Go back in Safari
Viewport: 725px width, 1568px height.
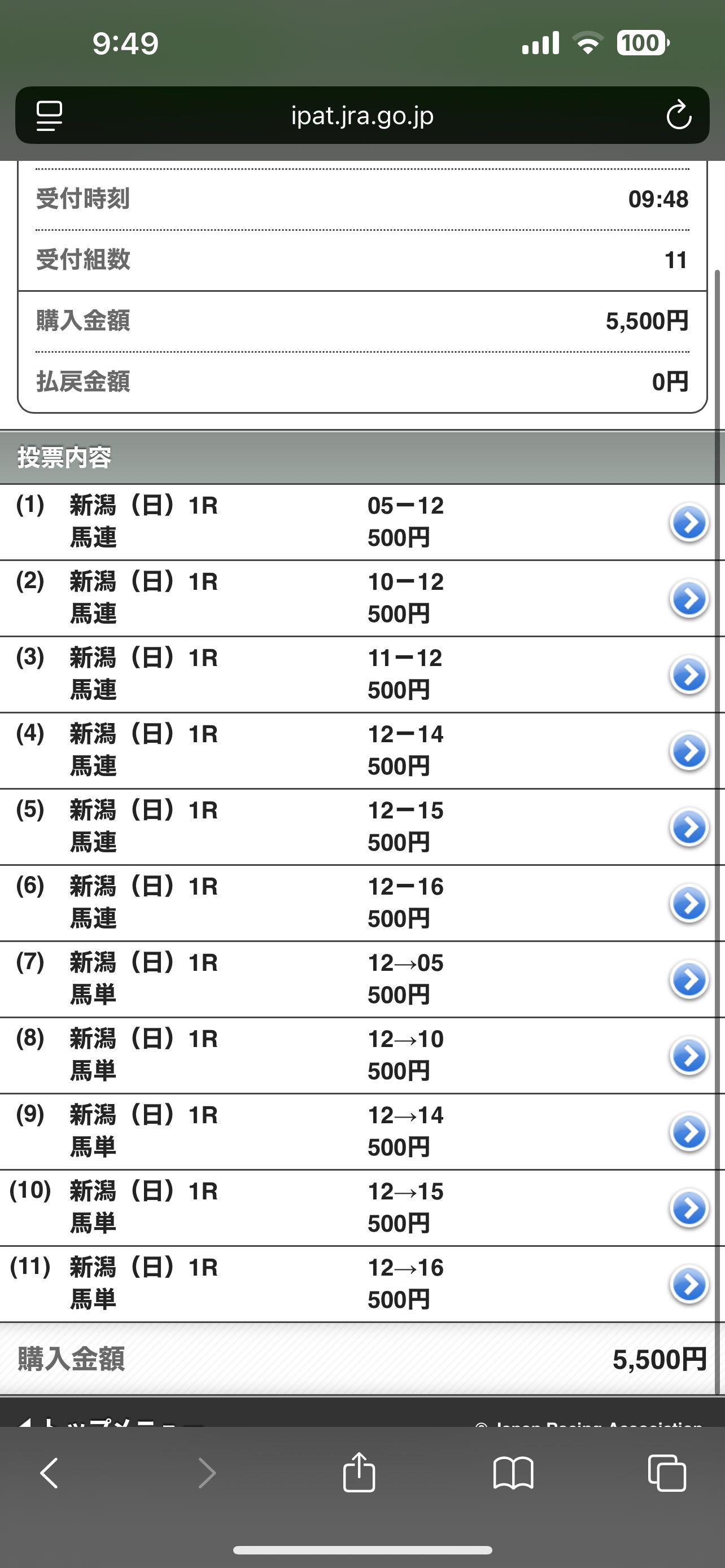49,1473
